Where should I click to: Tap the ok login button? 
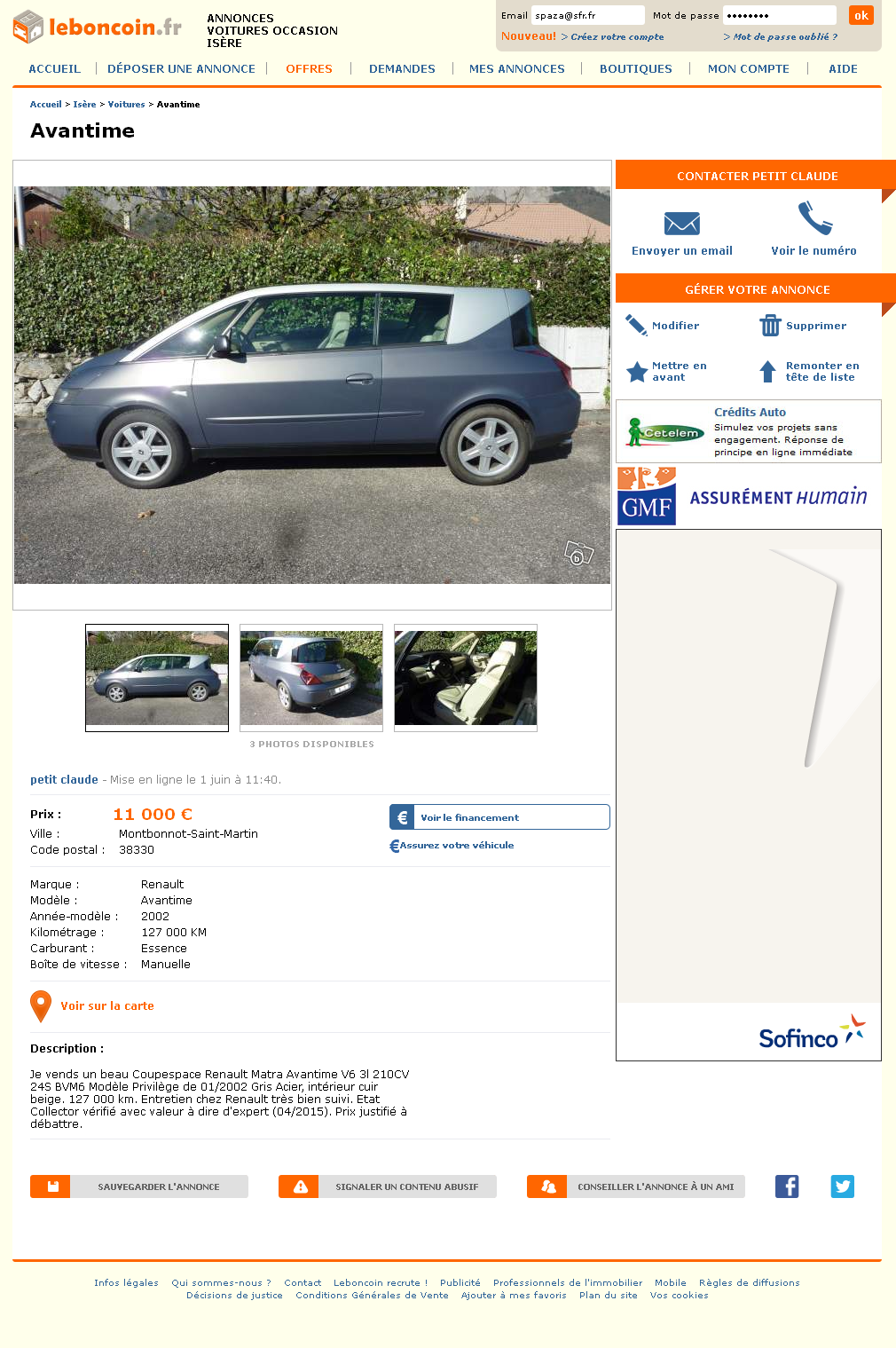(x=861, y=15)
